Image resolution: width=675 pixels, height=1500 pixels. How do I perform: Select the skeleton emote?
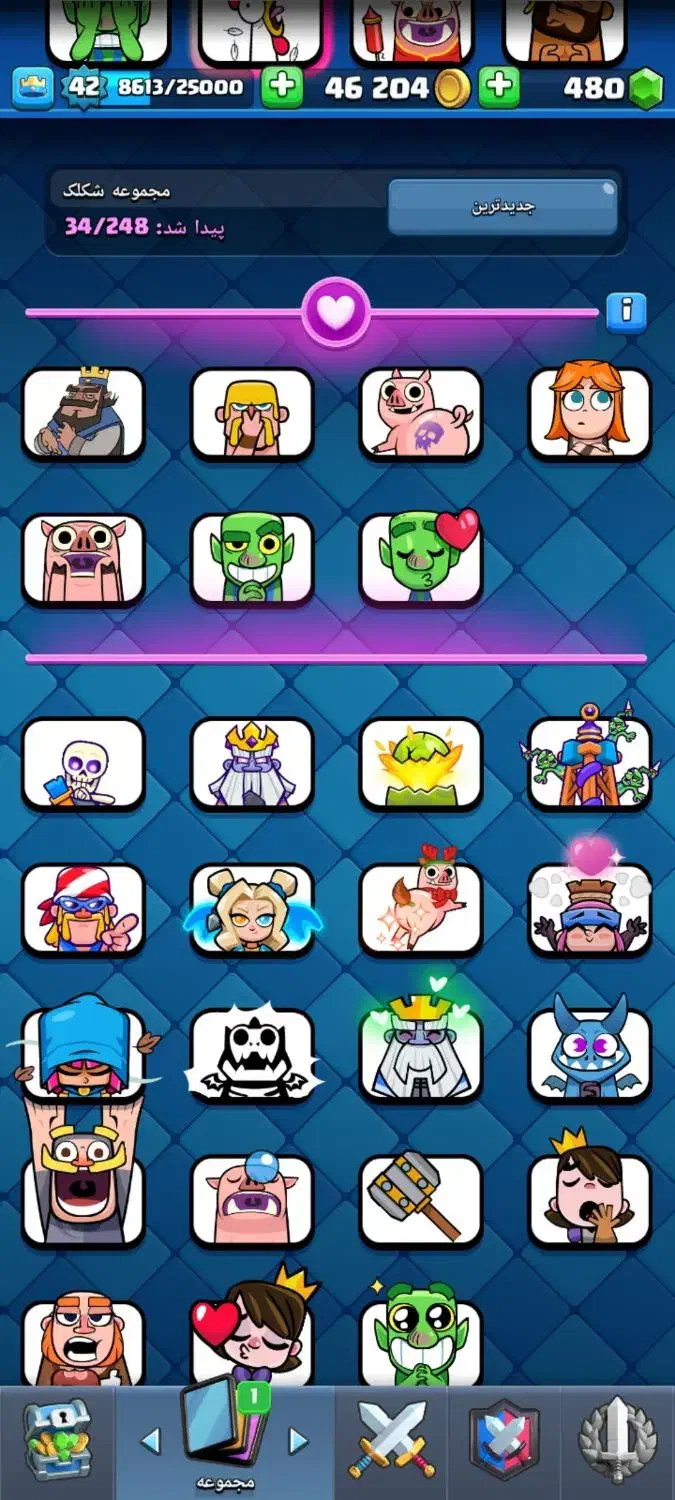click(84, 763)
